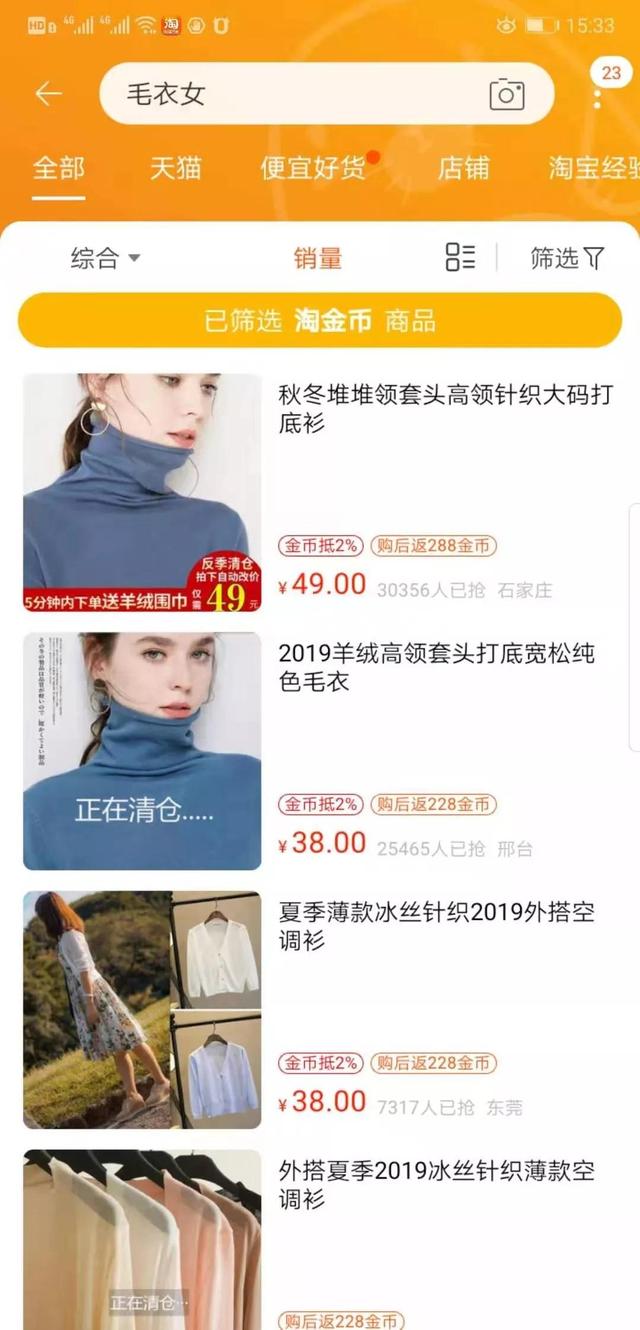
Task: Select the 店铺 tab
Action: (x=464, y=168)
